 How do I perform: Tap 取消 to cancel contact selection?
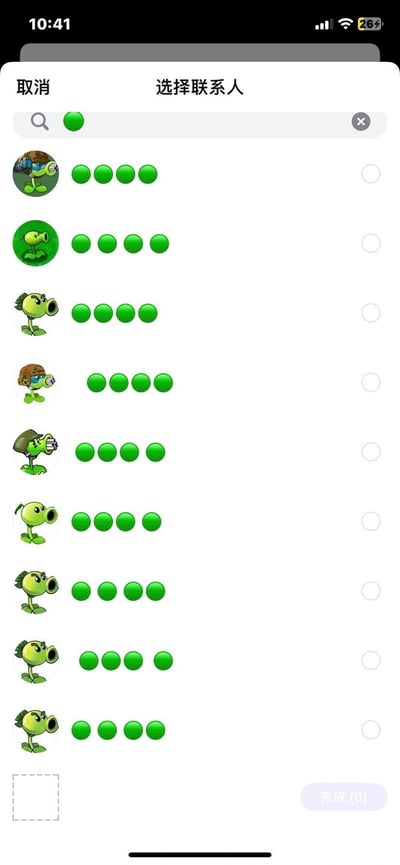pyautogui.click(x=33, y=87)
